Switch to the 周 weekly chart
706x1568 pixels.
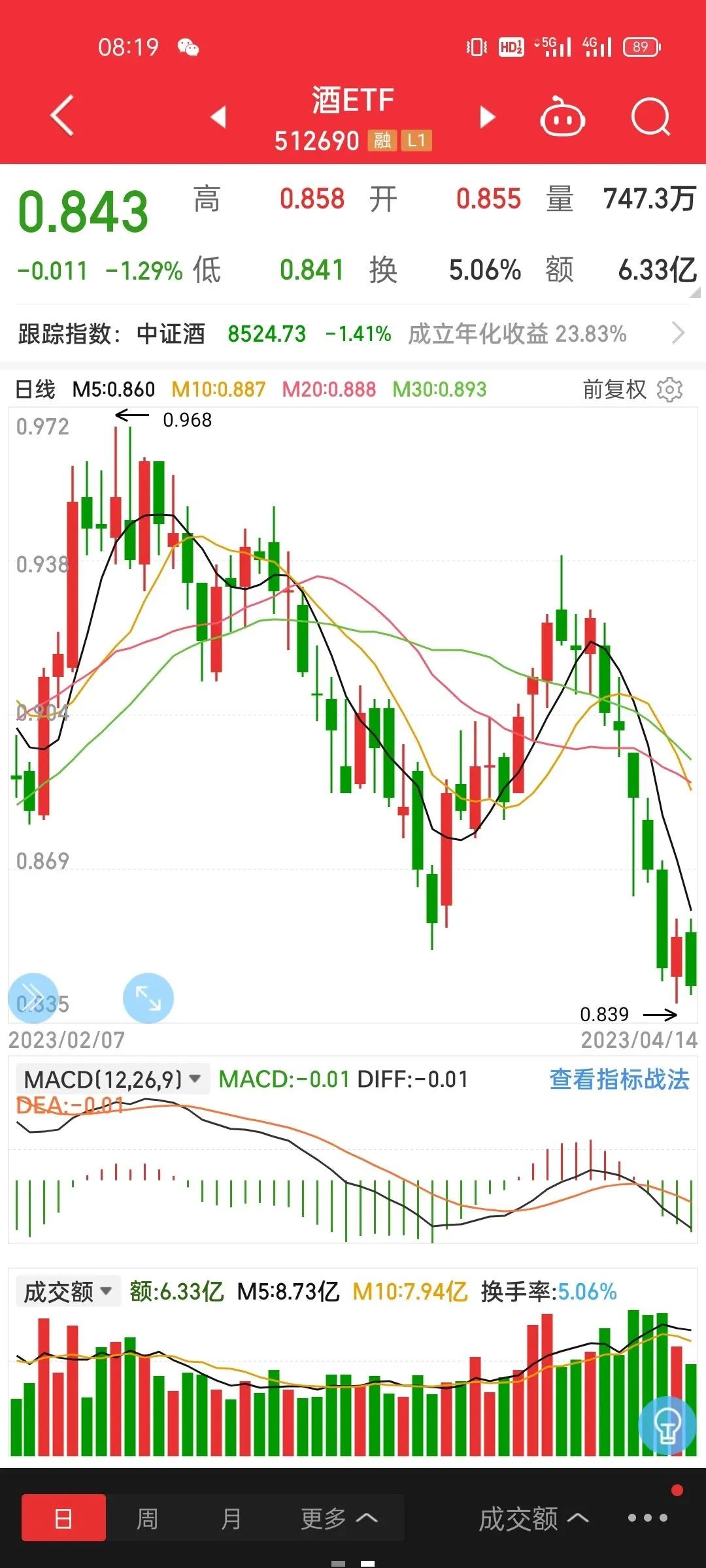tap(147, 1518)
